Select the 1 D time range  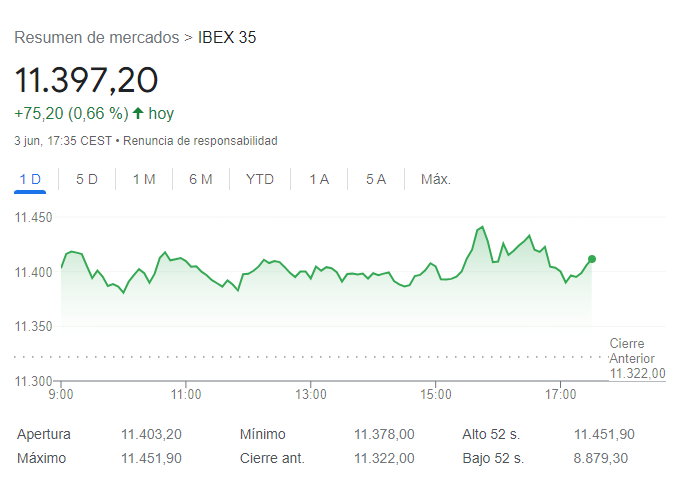pos(30,179)
